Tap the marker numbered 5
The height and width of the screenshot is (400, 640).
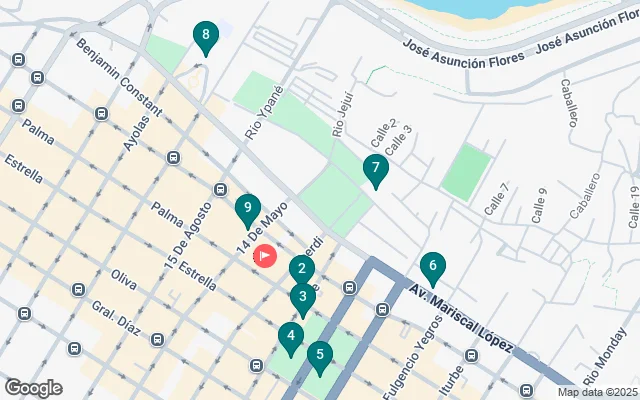pos(320,354)
